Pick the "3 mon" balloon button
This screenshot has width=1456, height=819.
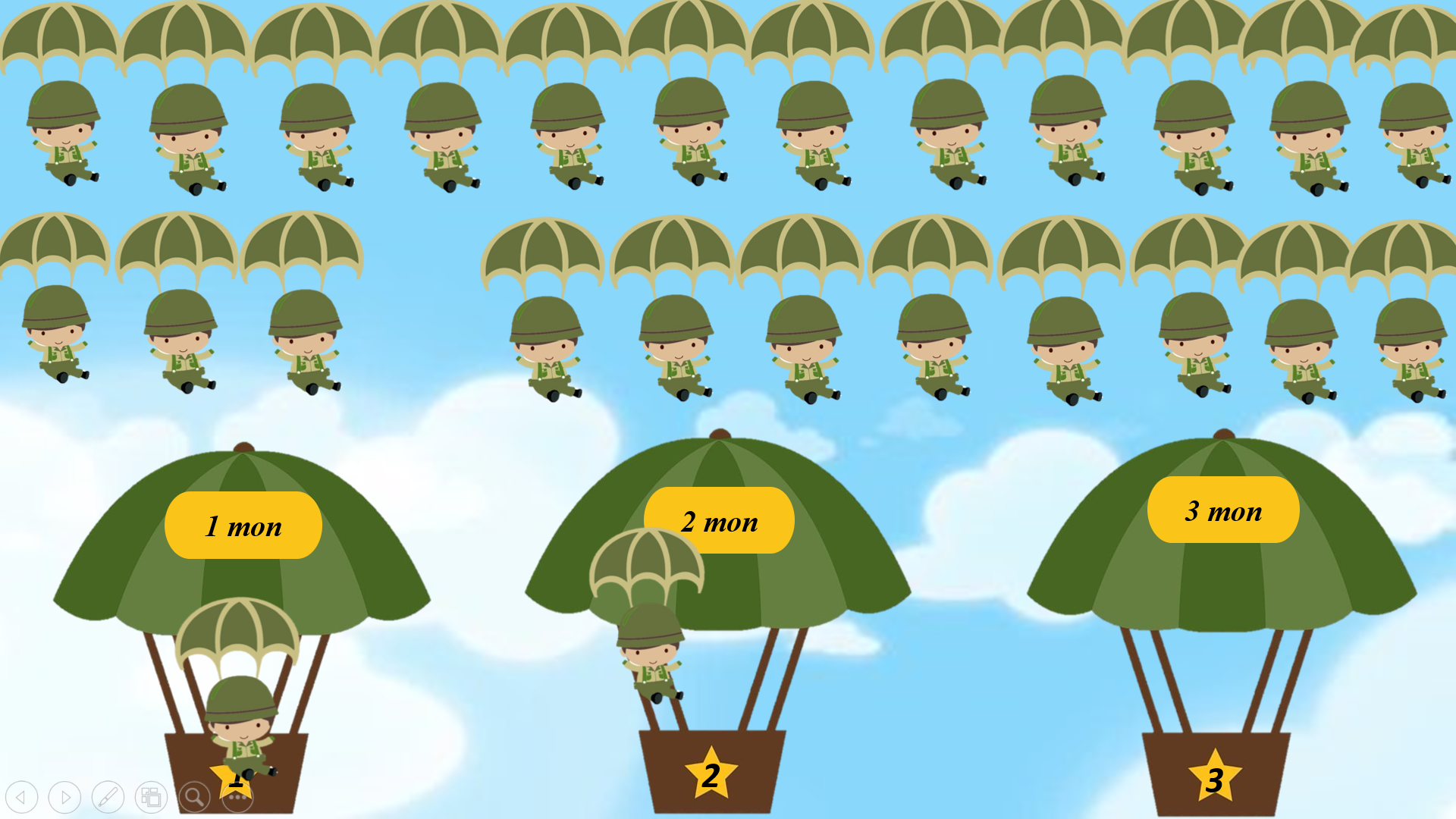[x=1222, y=510]
